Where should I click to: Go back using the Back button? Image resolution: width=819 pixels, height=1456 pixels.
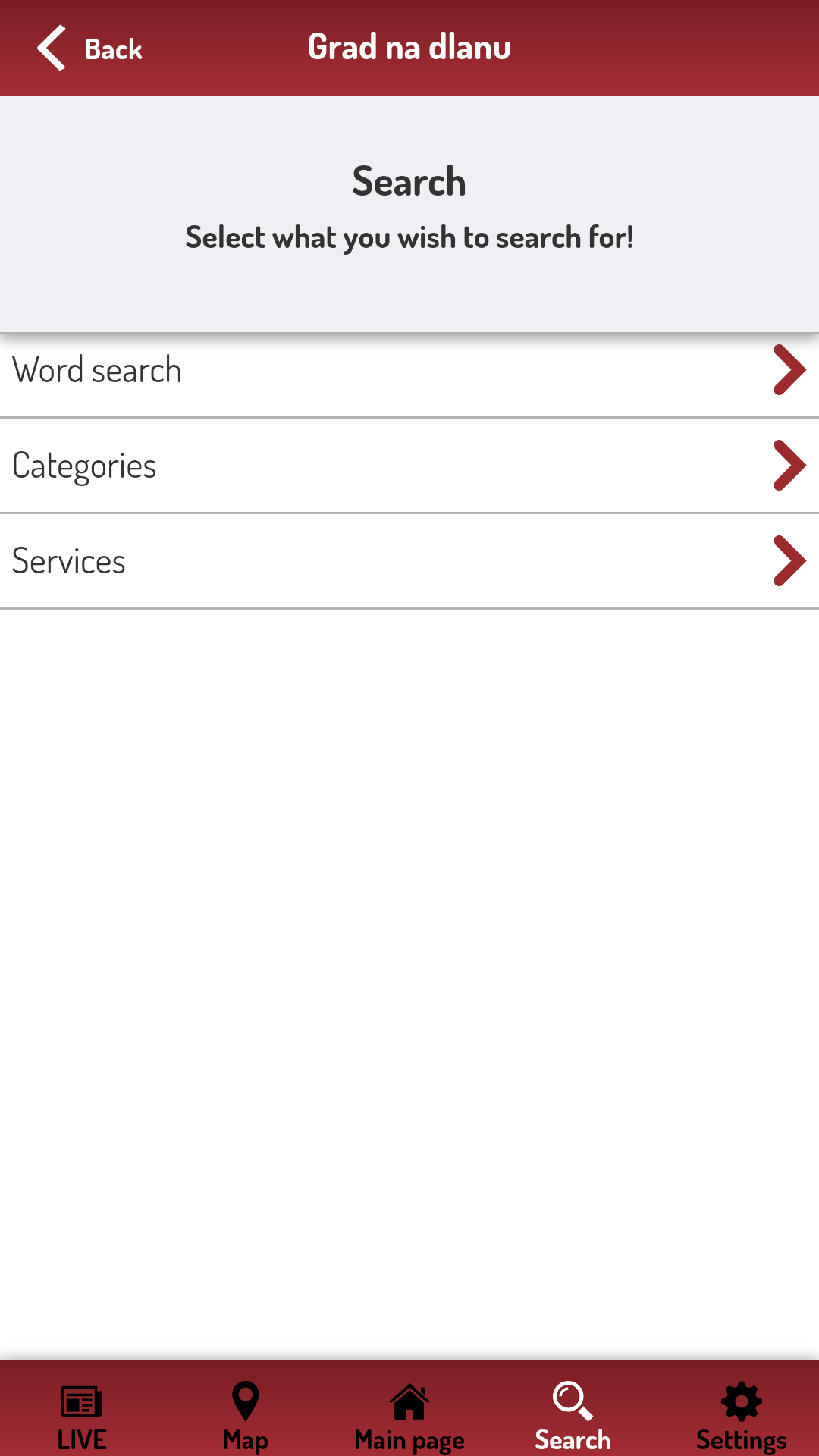pyautogui.click(x=89, y=49)
